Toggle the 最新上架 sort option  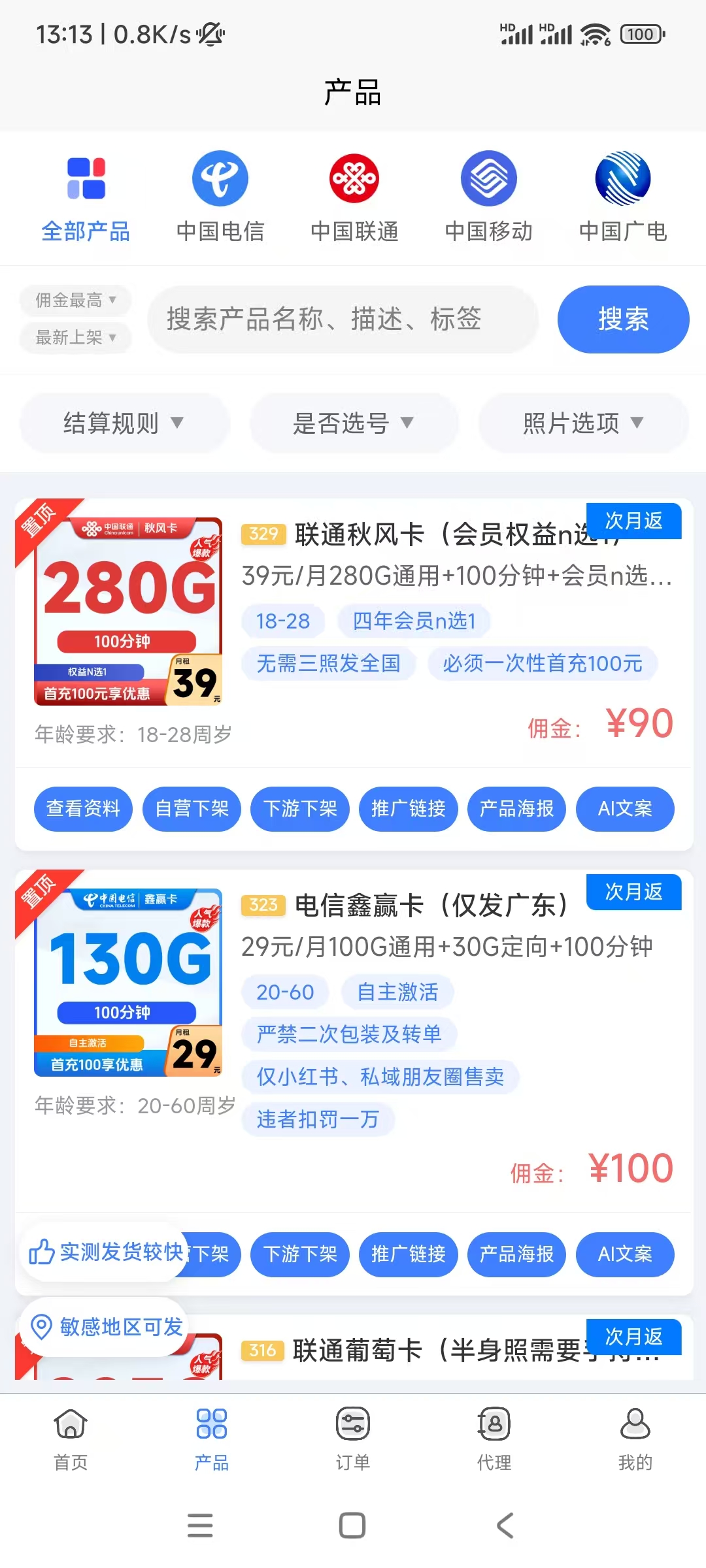[x=75, y=338]
